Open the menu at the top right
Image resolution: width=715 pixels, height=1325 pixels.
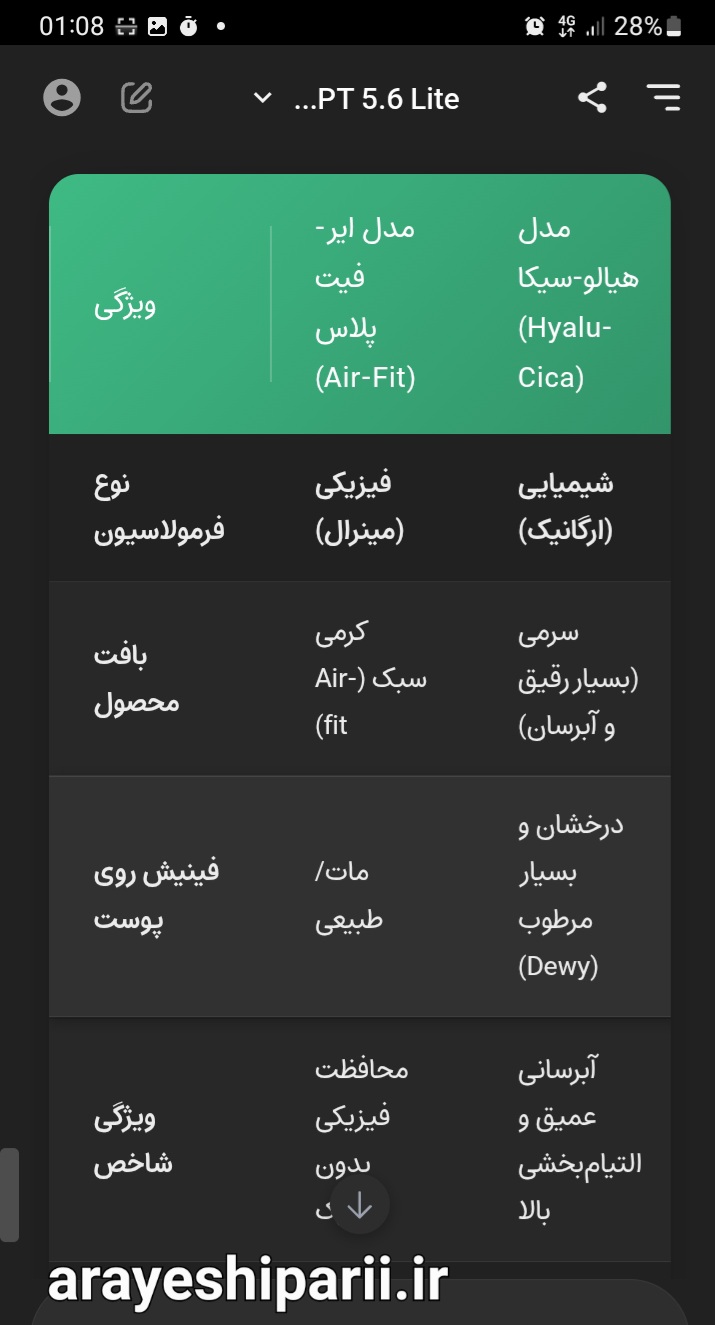(664, 98)
